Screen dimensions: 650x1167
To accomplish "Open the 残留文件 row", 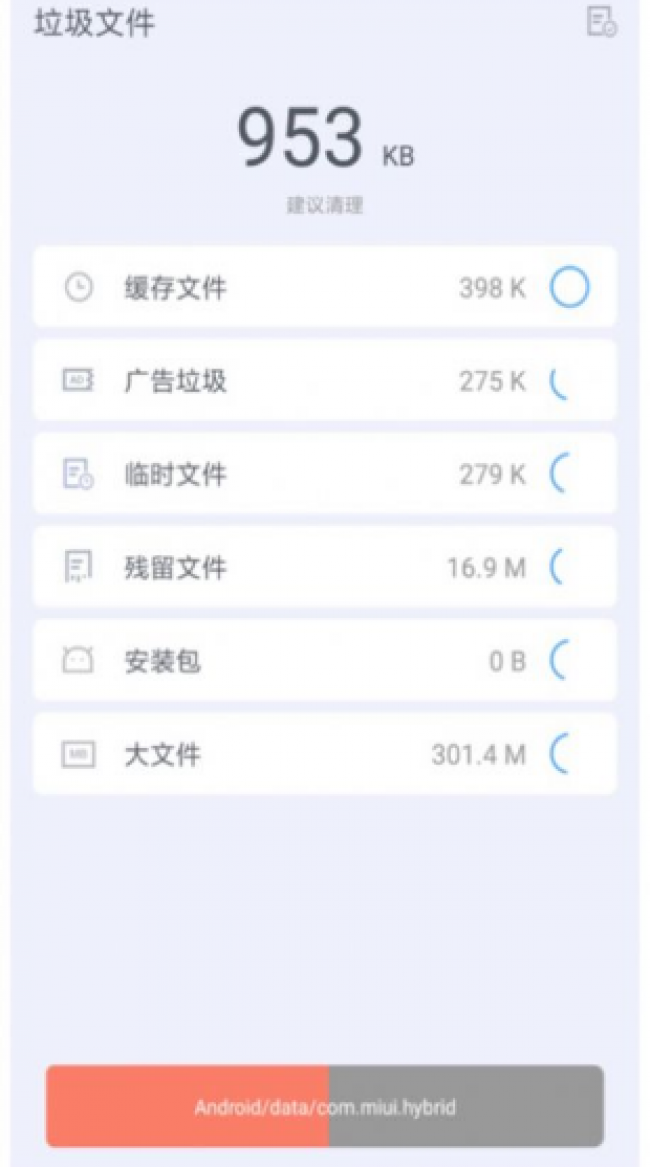I will (325, 567).
